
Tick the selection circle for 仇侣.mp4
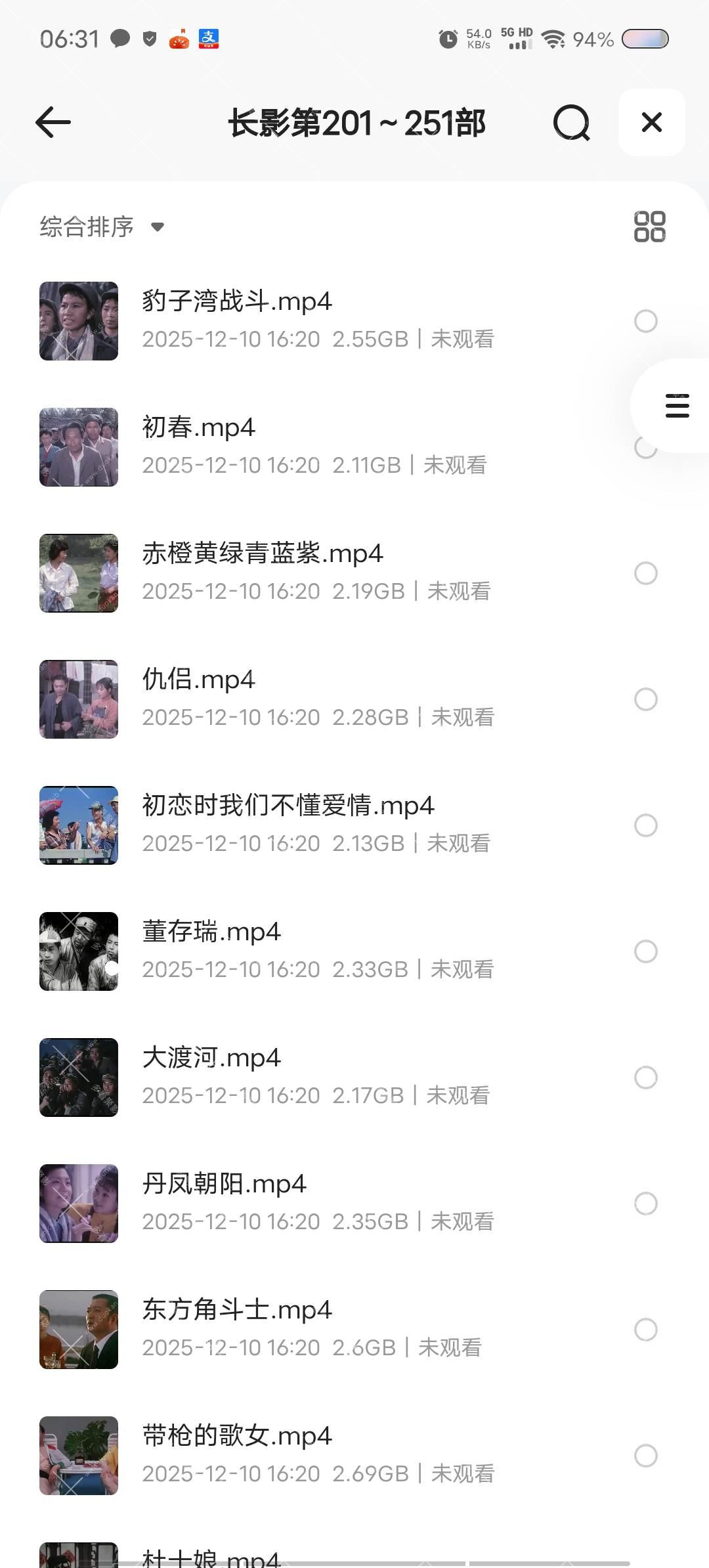coord(645,699)
